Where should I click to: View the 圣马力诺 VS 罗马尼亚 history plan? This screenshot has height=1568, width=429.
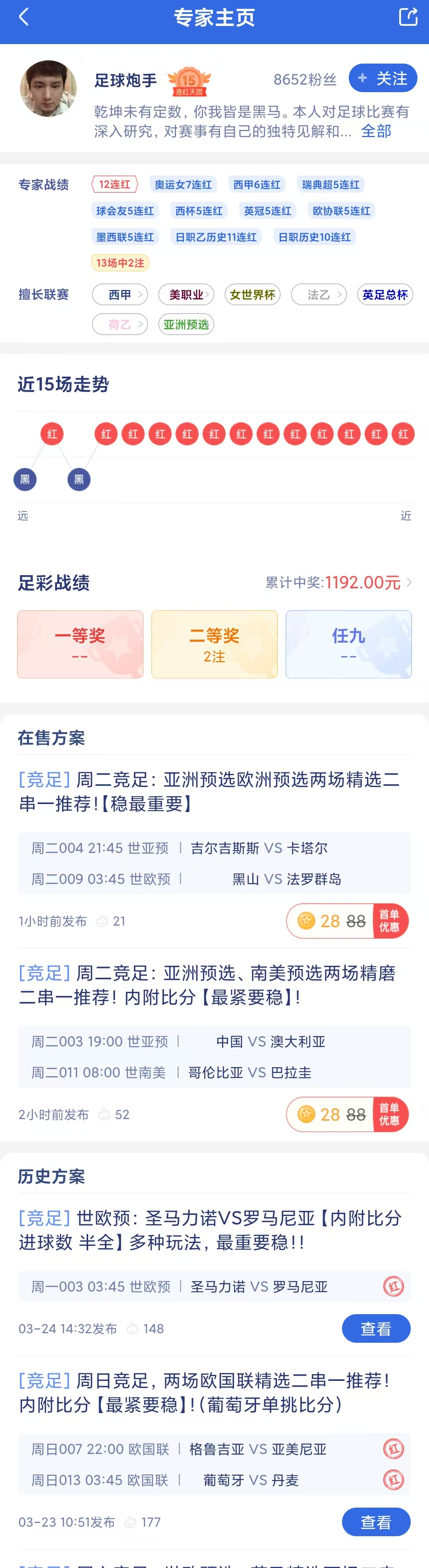(x=375, y=1329)
